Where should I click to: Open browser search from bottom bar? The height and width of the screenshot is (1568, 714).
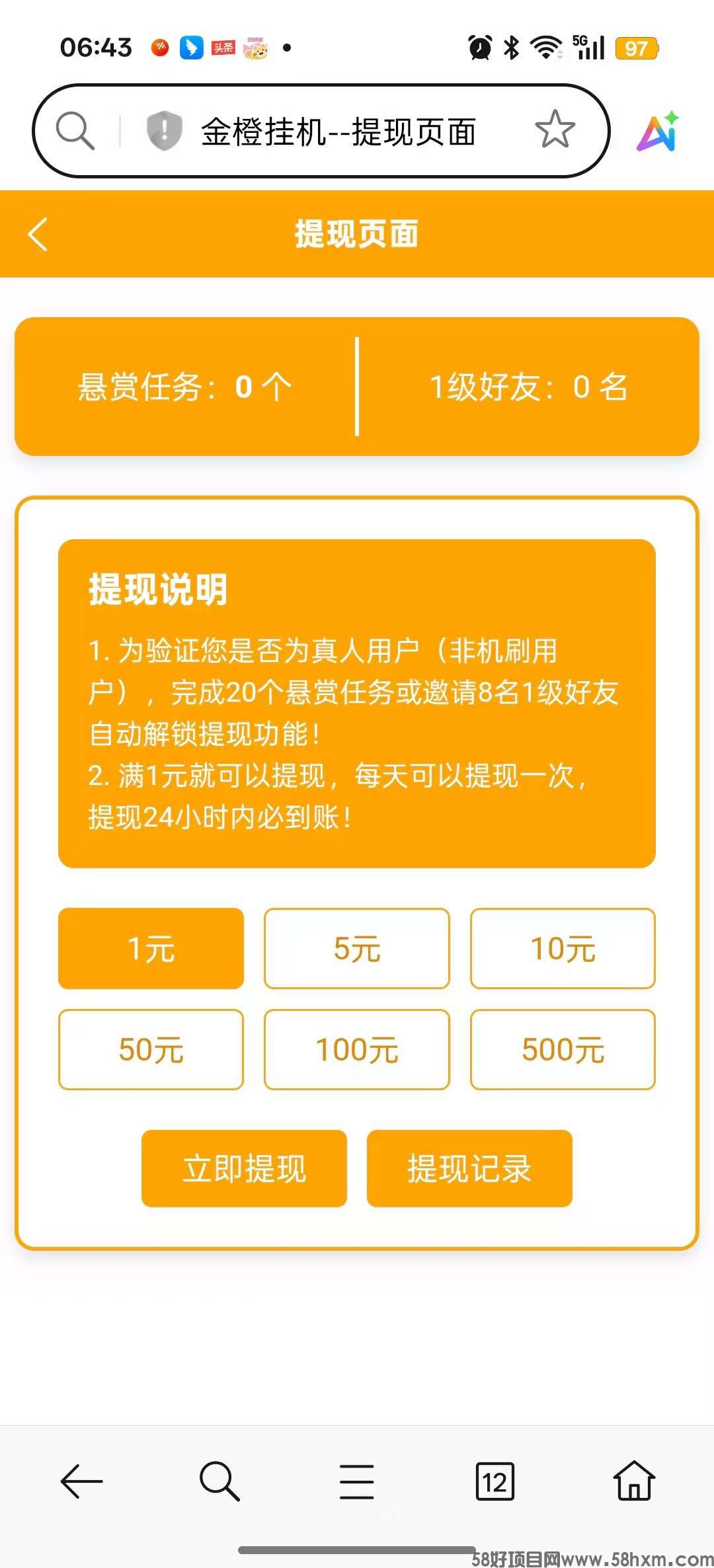click(x=219, y=1481)
